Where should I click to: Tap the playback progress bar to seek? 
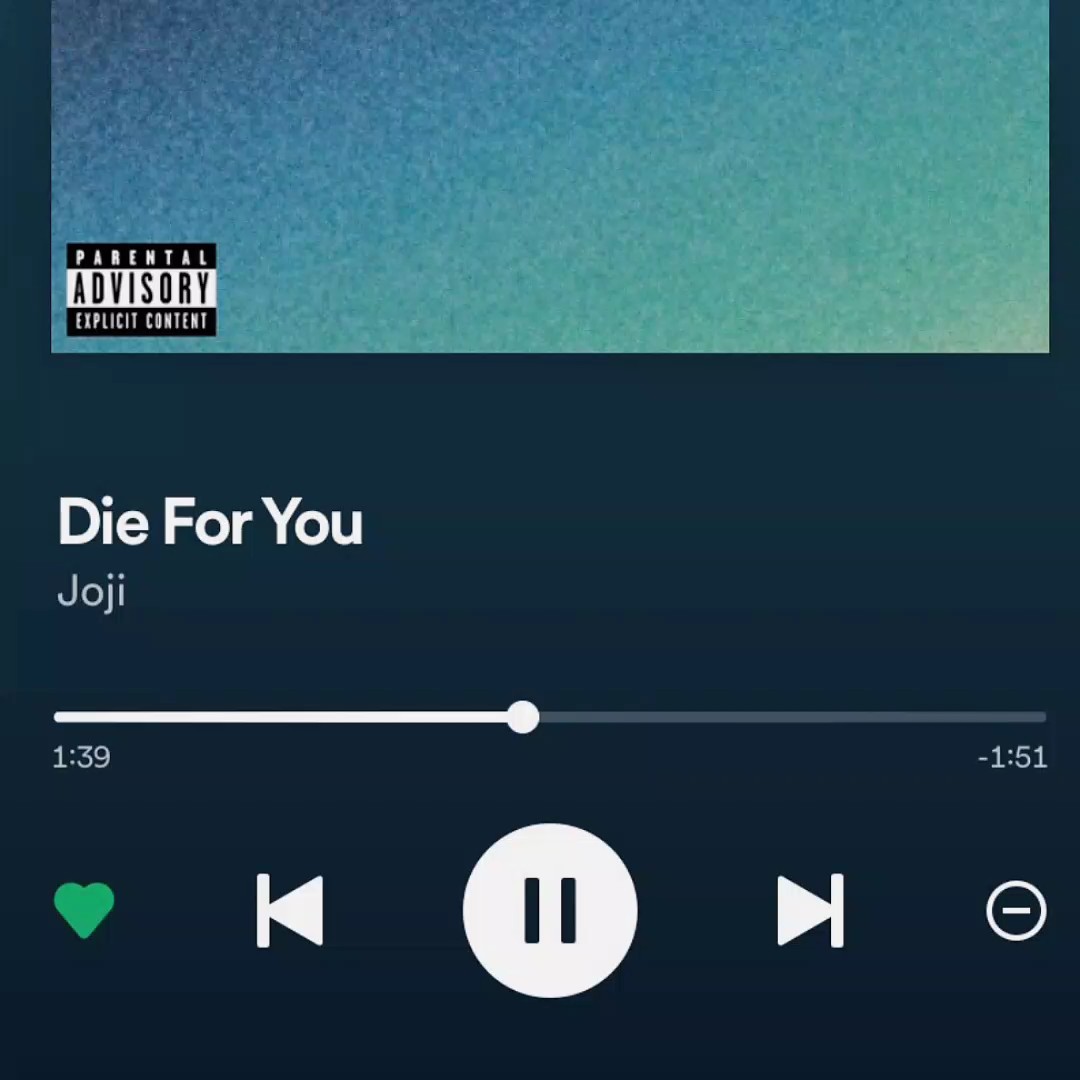click(x=550, y=717)
